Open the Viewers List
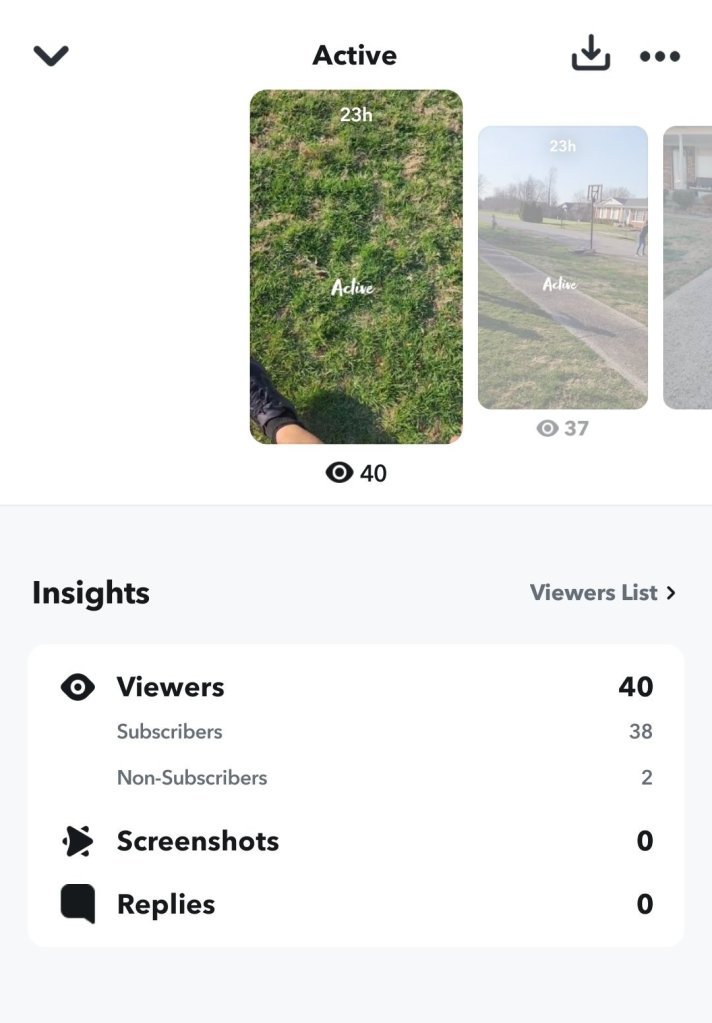 pos(603,593)
